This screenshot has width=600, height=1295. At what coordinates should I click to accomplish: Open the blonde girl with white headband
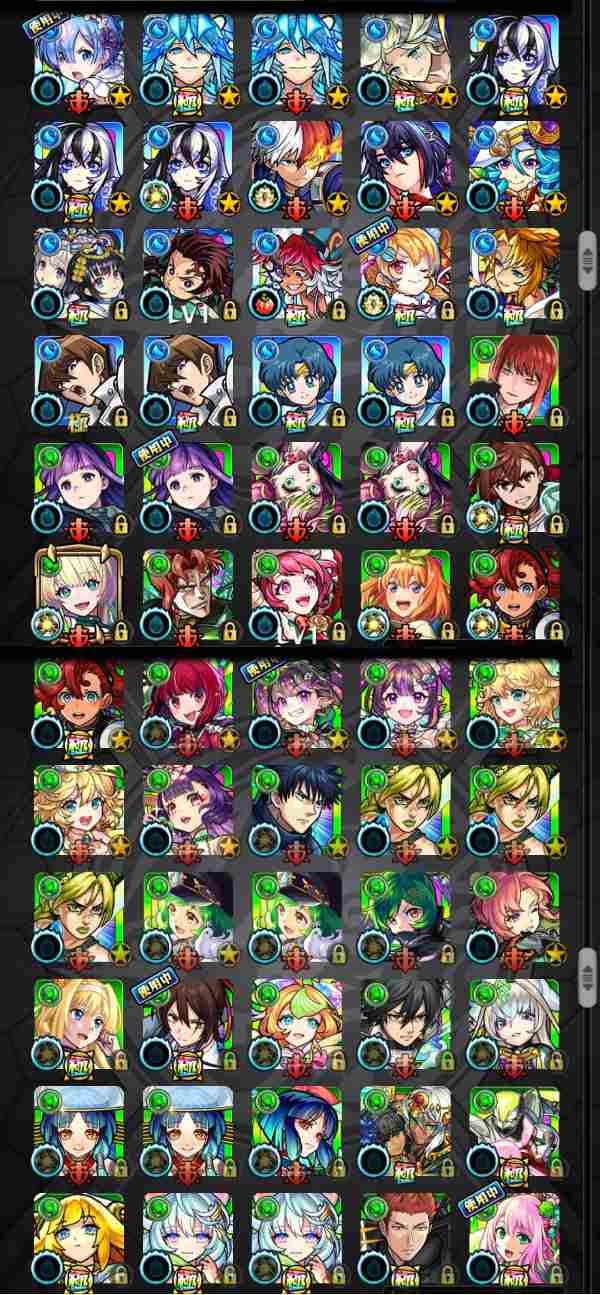pyautogui.click(x=79, y=1026)
